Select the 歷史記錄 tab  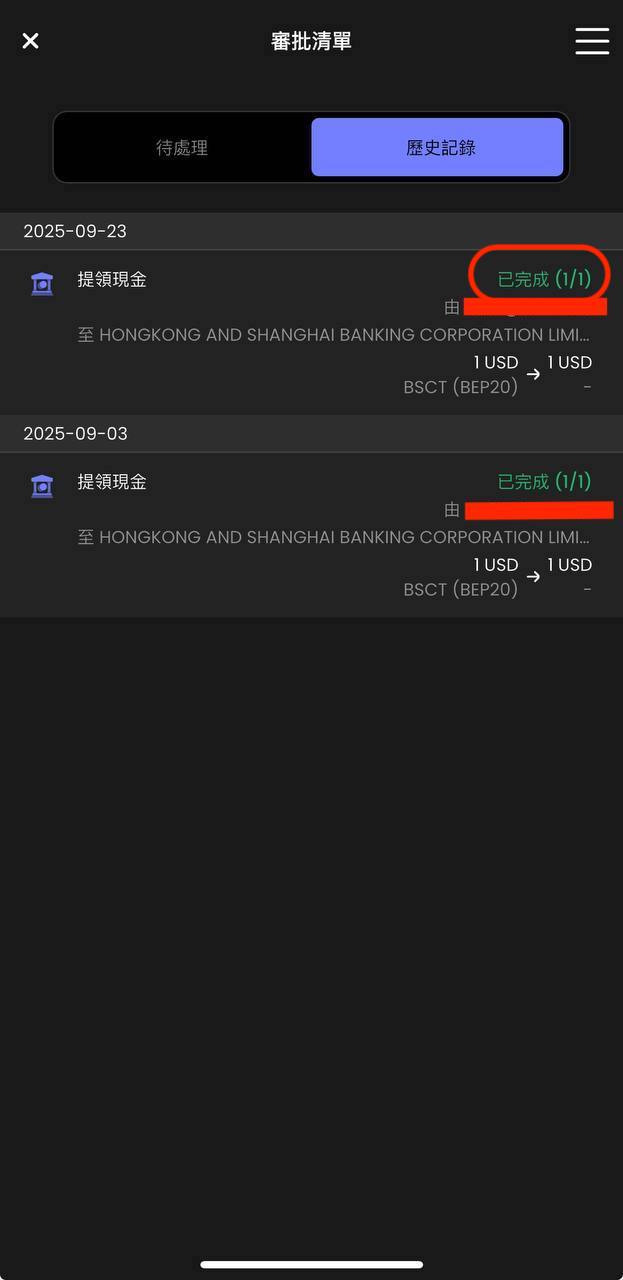(438, 148)
